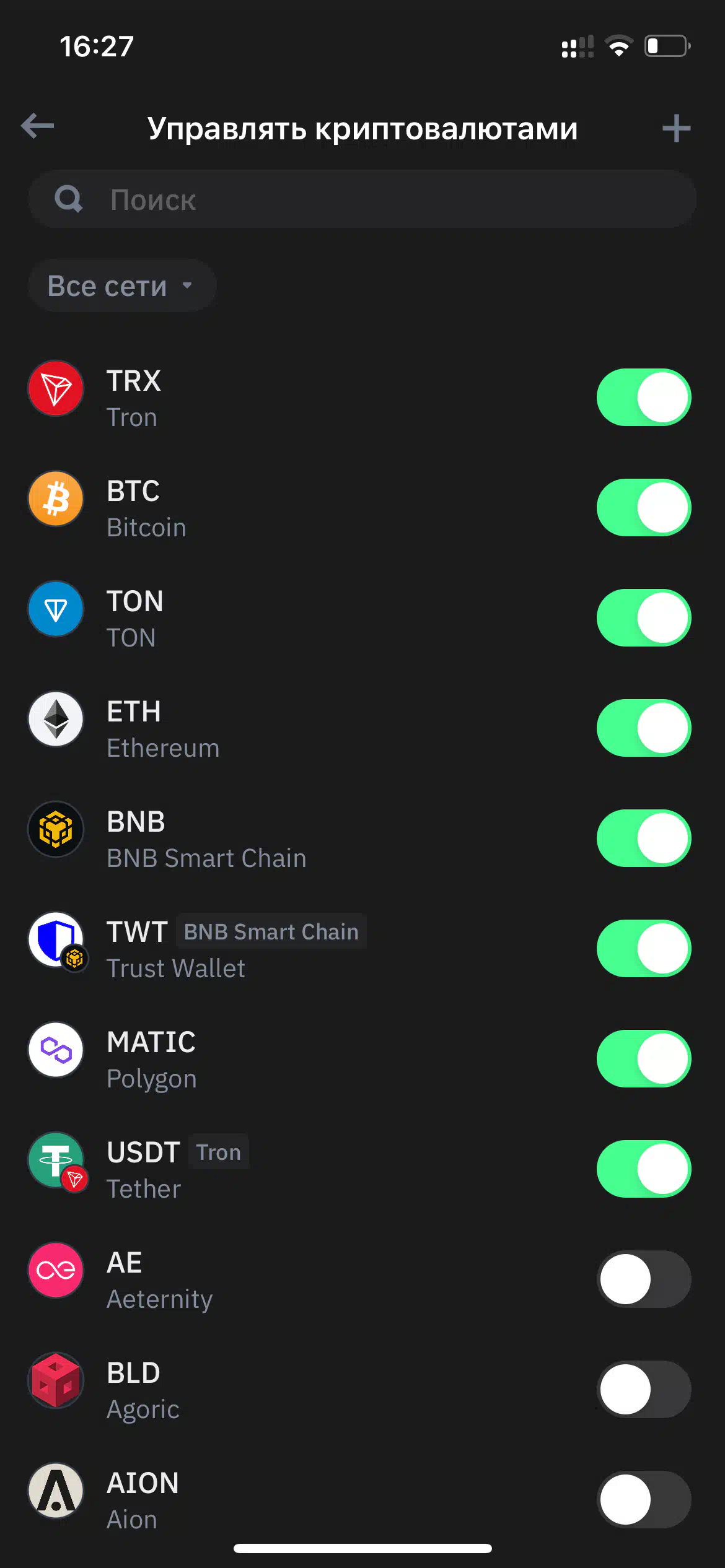
Task: Enable the AE Aeternity toggle
Action: [644, 1279]
